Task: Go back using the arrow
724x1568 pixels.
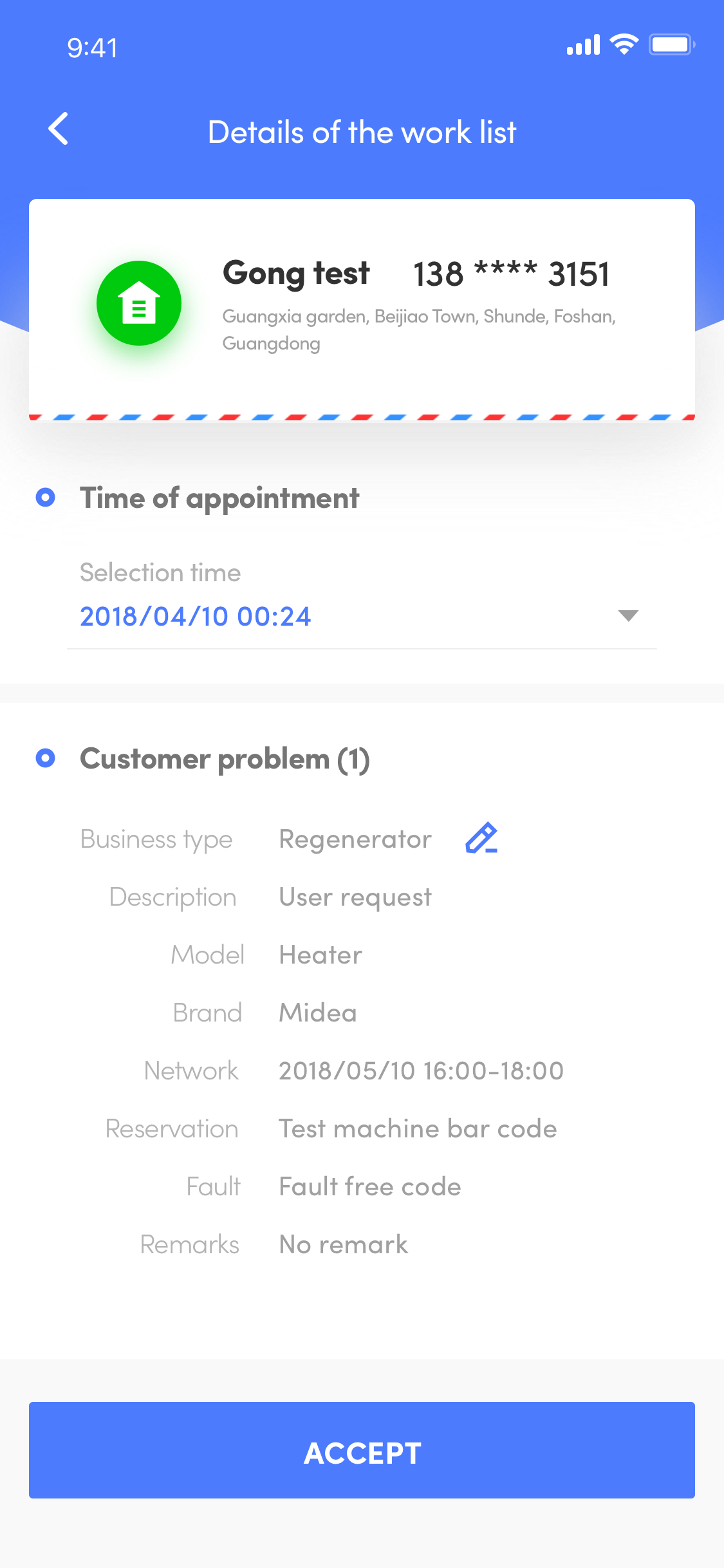Action: 59,129
